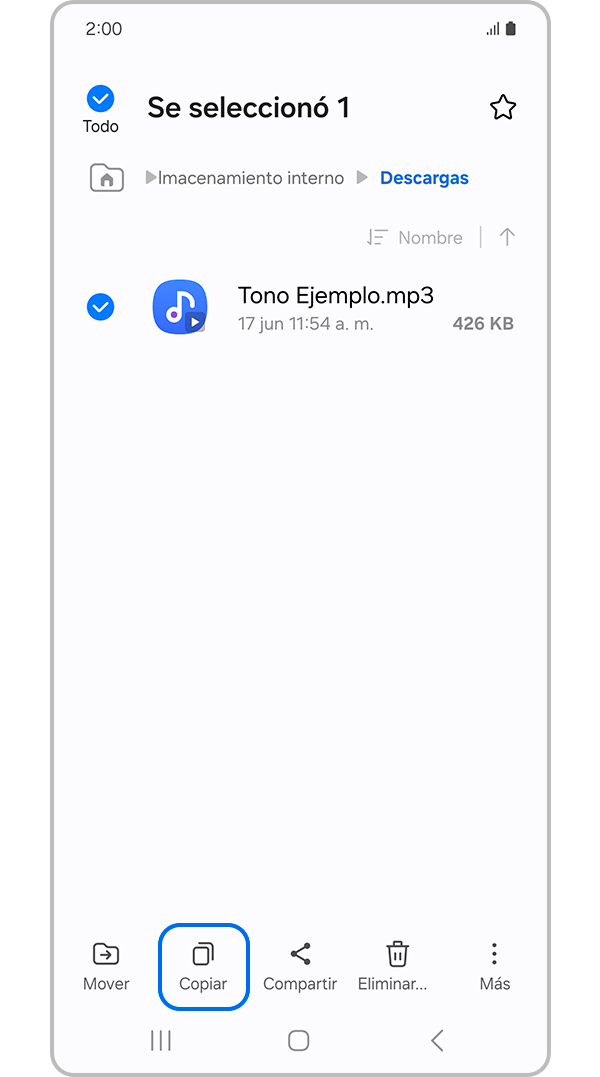This screenshot has width=600, height=1077.
Task: Share the selected file via Compartir
Action: tap(300, 966)
